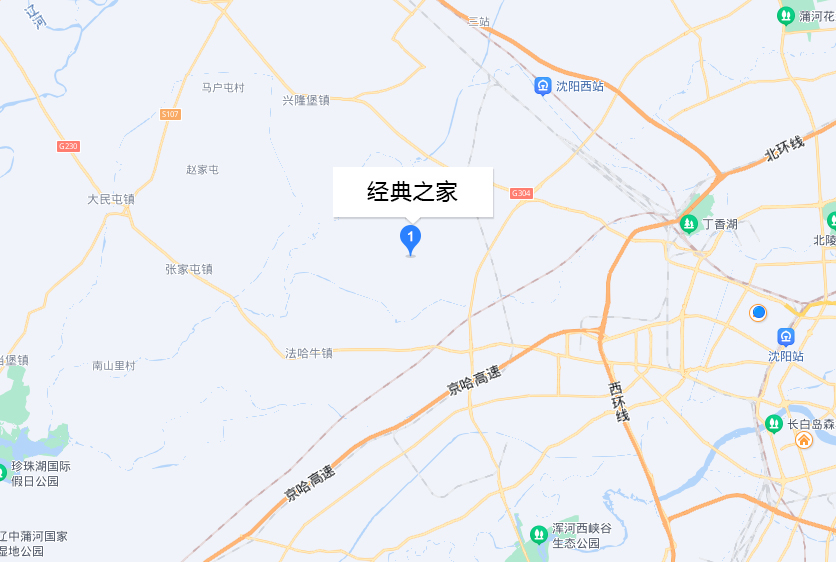Viewport: 836px width, 562px height.
Task: Select the 沈阳站 station icon
Action: point(786,337)
